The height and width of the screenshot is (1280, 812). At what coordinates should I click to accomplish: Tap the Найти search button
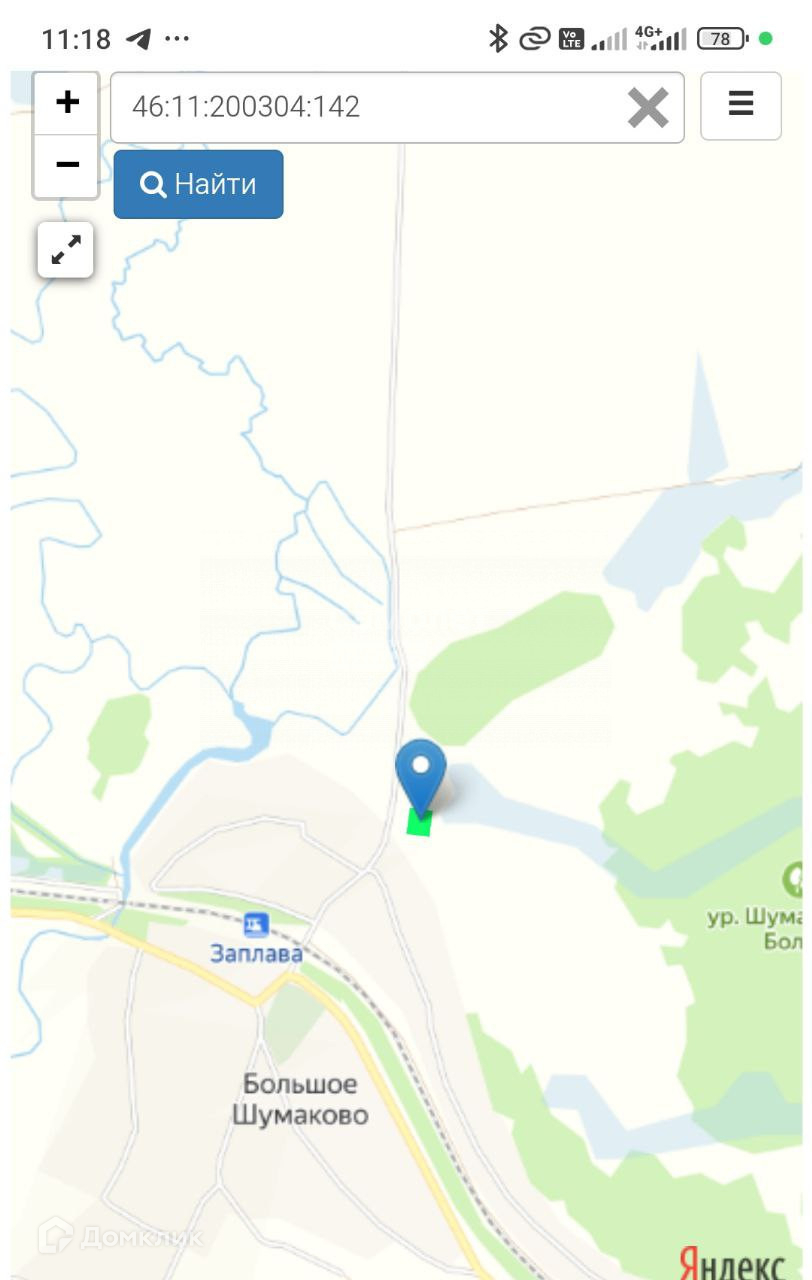pos(198,184)
